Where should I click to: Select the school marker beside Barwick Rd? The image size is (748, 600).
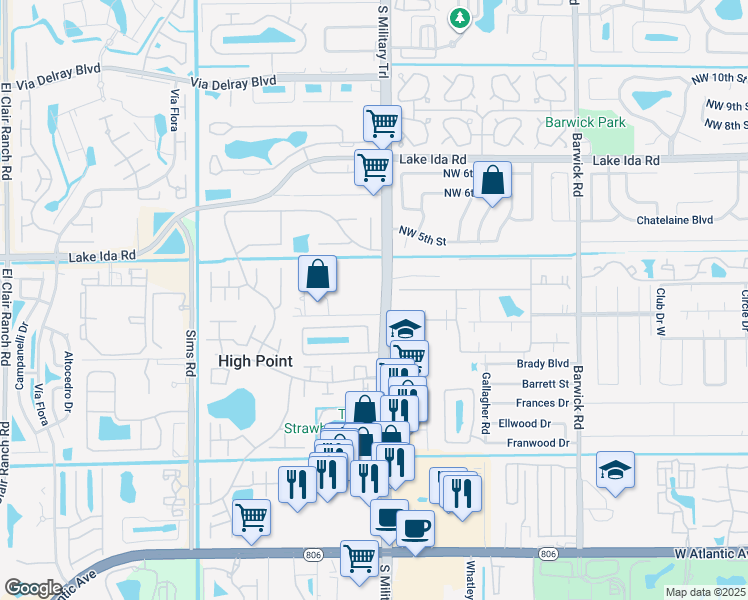614,471
